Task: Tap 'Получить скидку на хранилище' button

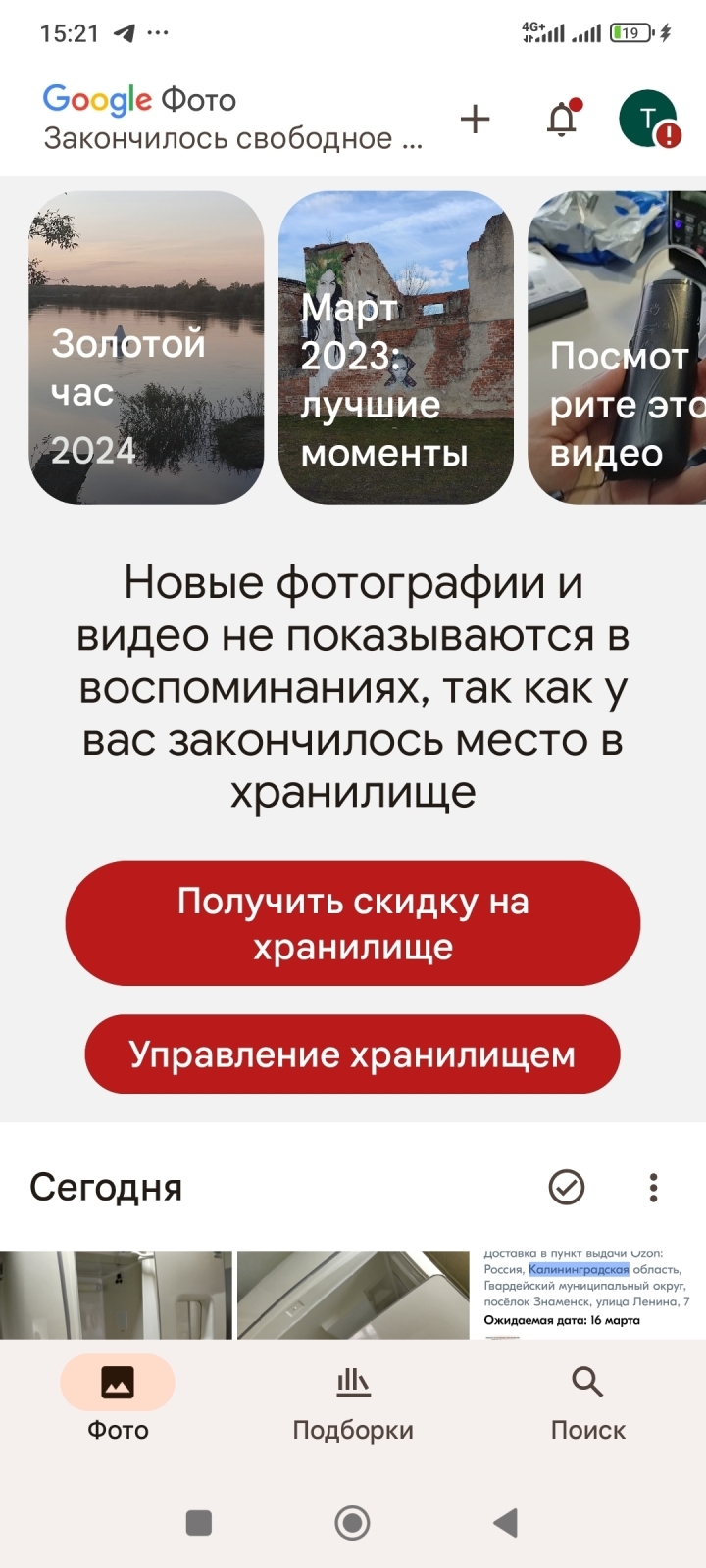Action: [353, 923]
